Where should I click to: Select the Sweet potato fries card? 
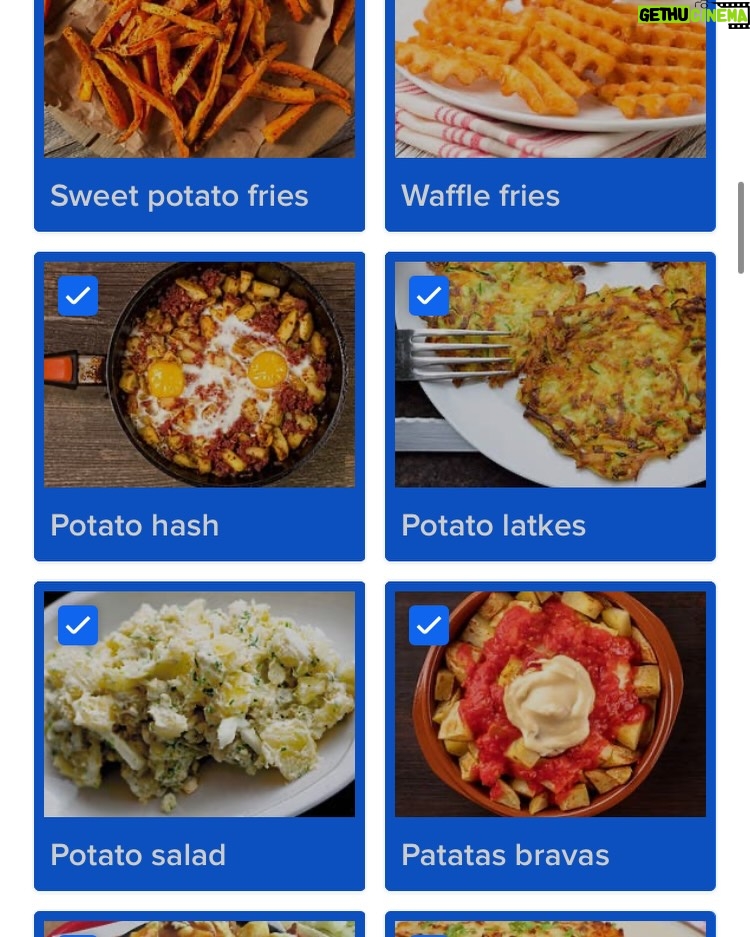click(x=199, y=115)
